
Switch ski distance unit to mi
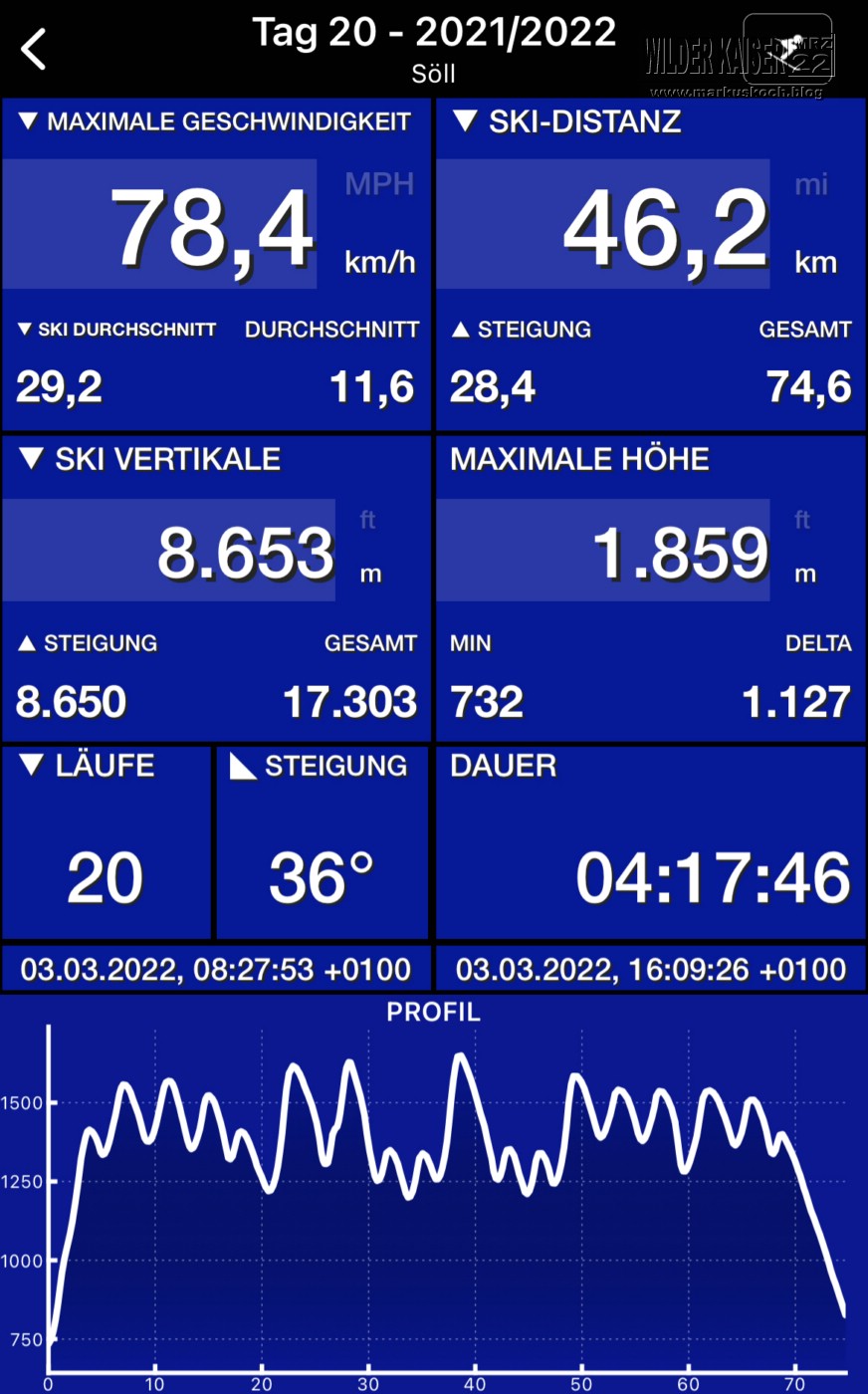coord(811,184)
